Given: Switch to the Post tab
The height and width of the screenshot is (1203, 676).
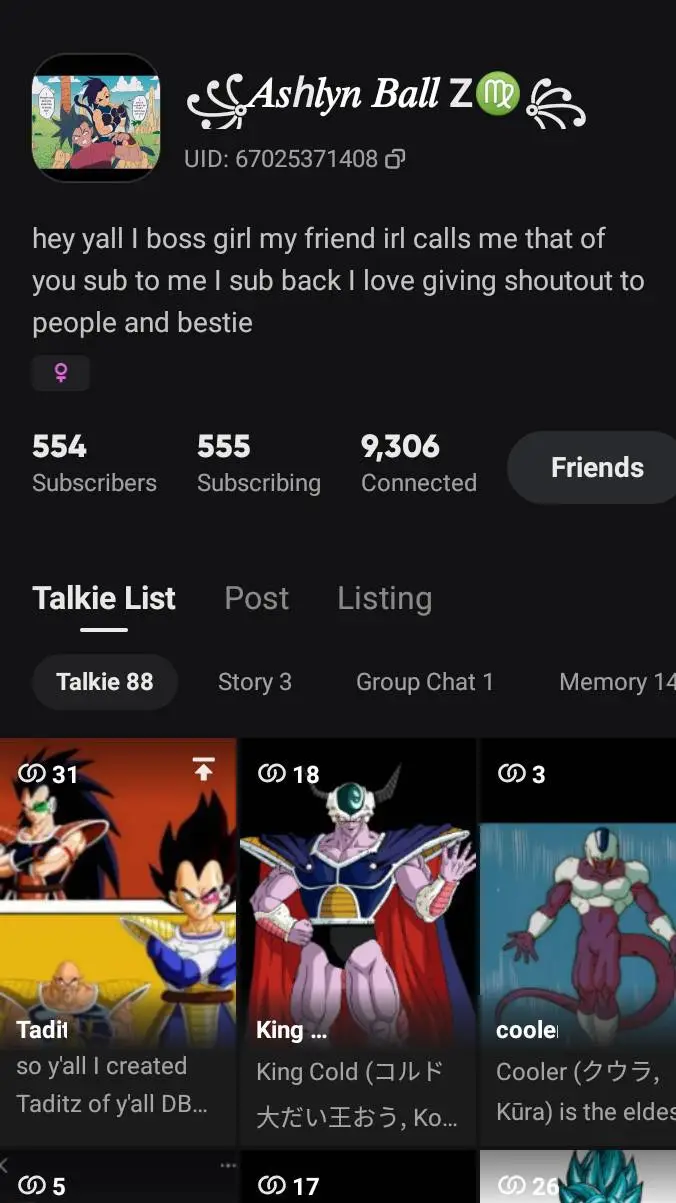Looking at the screenshot, I should 256,598.
